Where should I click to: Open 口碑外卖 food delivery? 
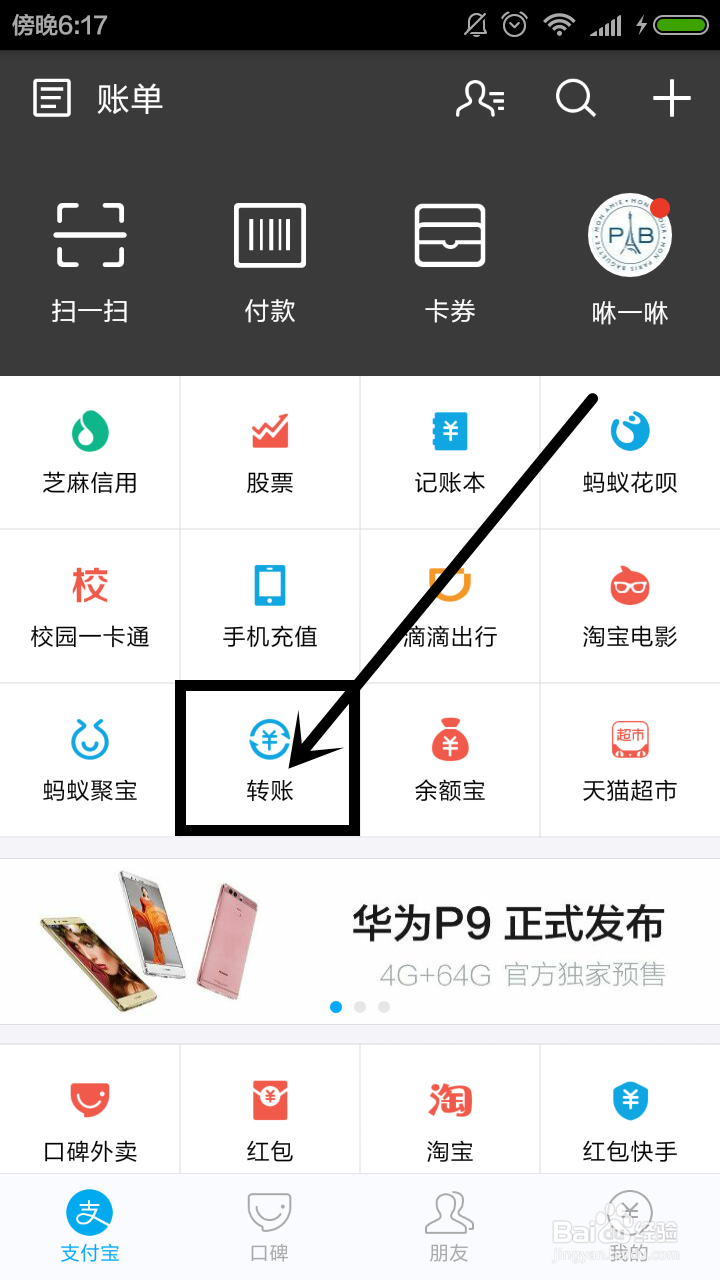[x=90, y=1120]
